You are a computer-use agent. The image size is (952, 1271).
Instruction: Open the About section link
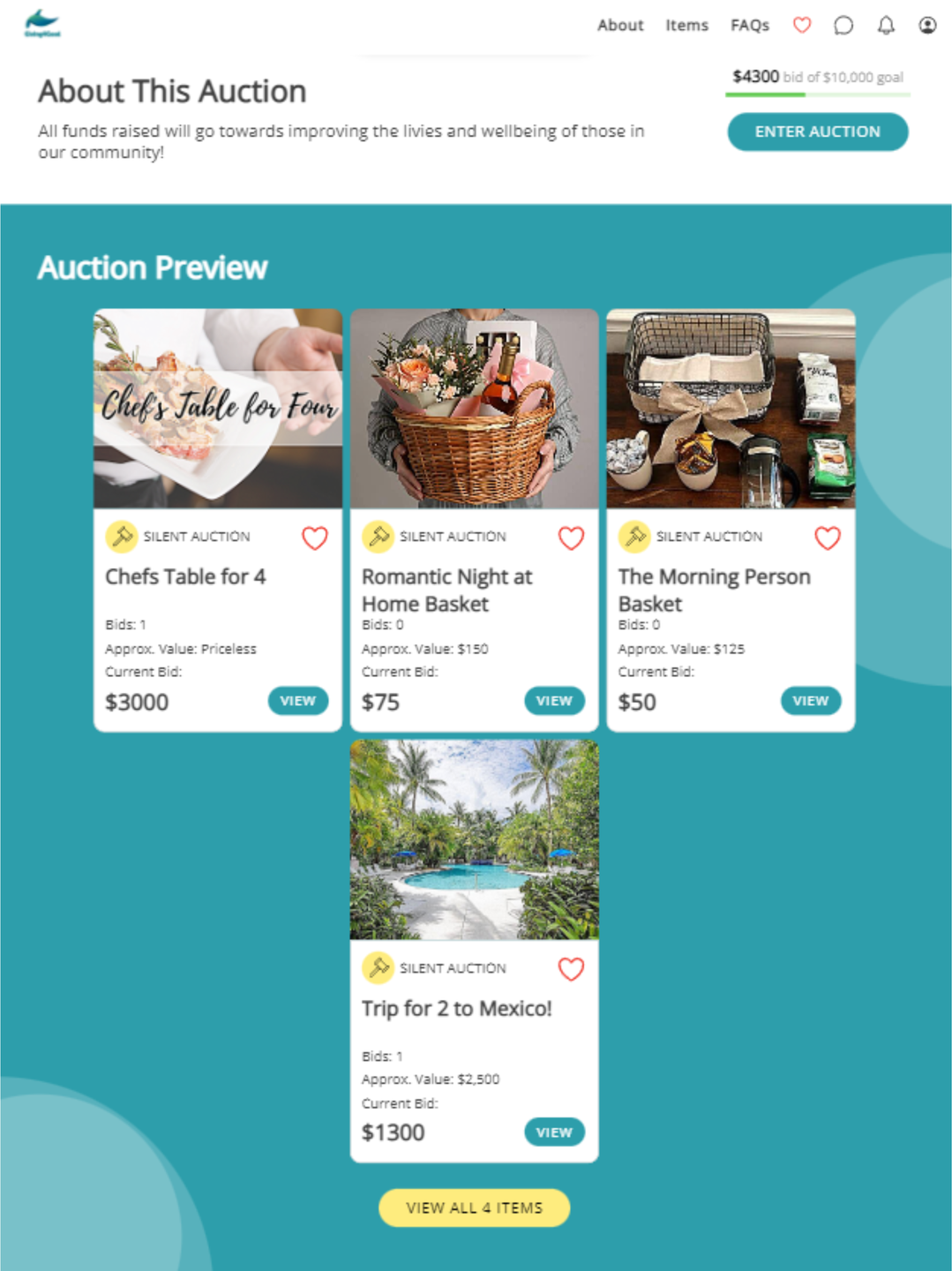[620, 26]
